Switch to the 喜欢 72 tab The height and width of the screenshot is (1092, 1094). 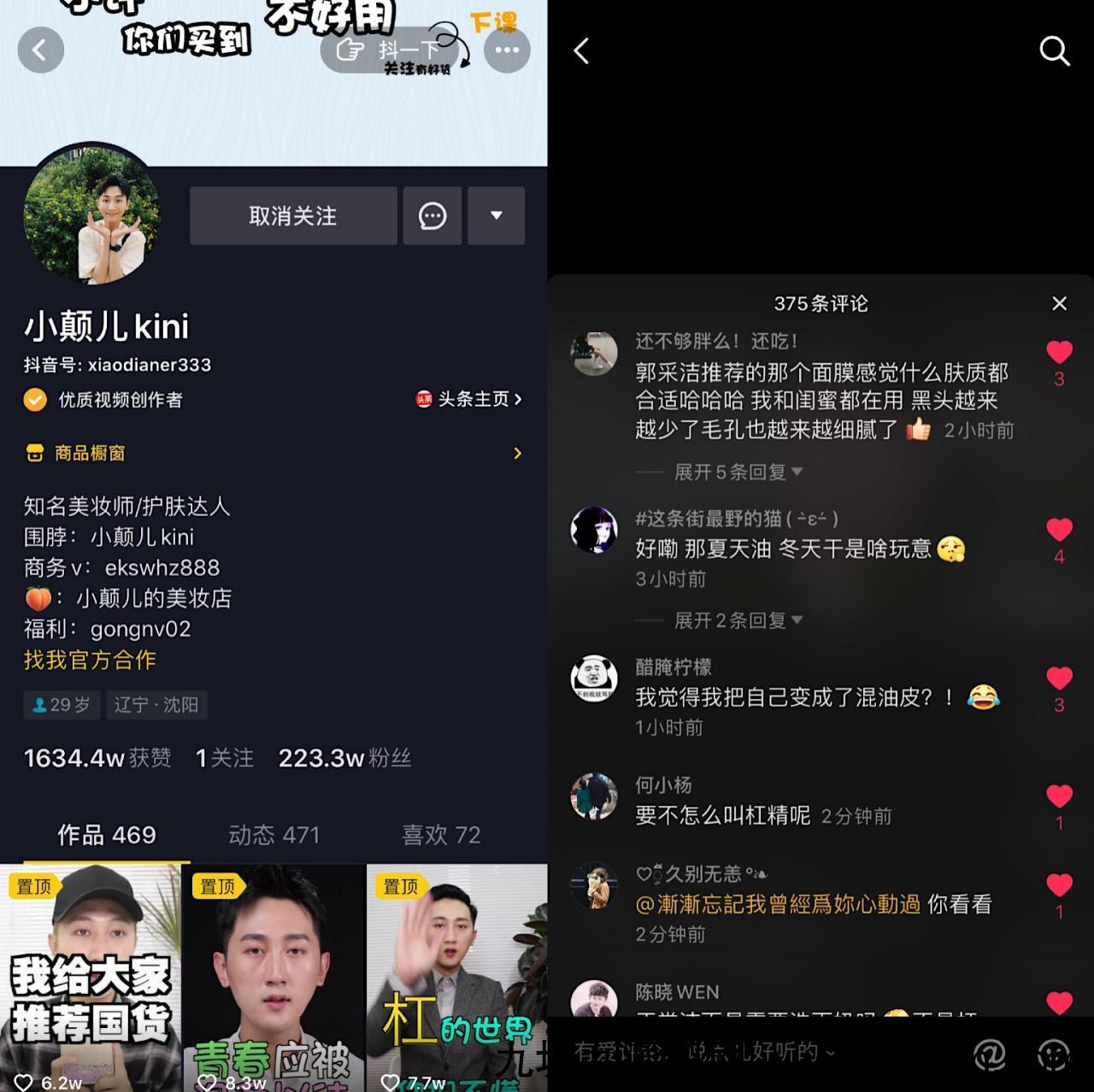click(441, 835)
